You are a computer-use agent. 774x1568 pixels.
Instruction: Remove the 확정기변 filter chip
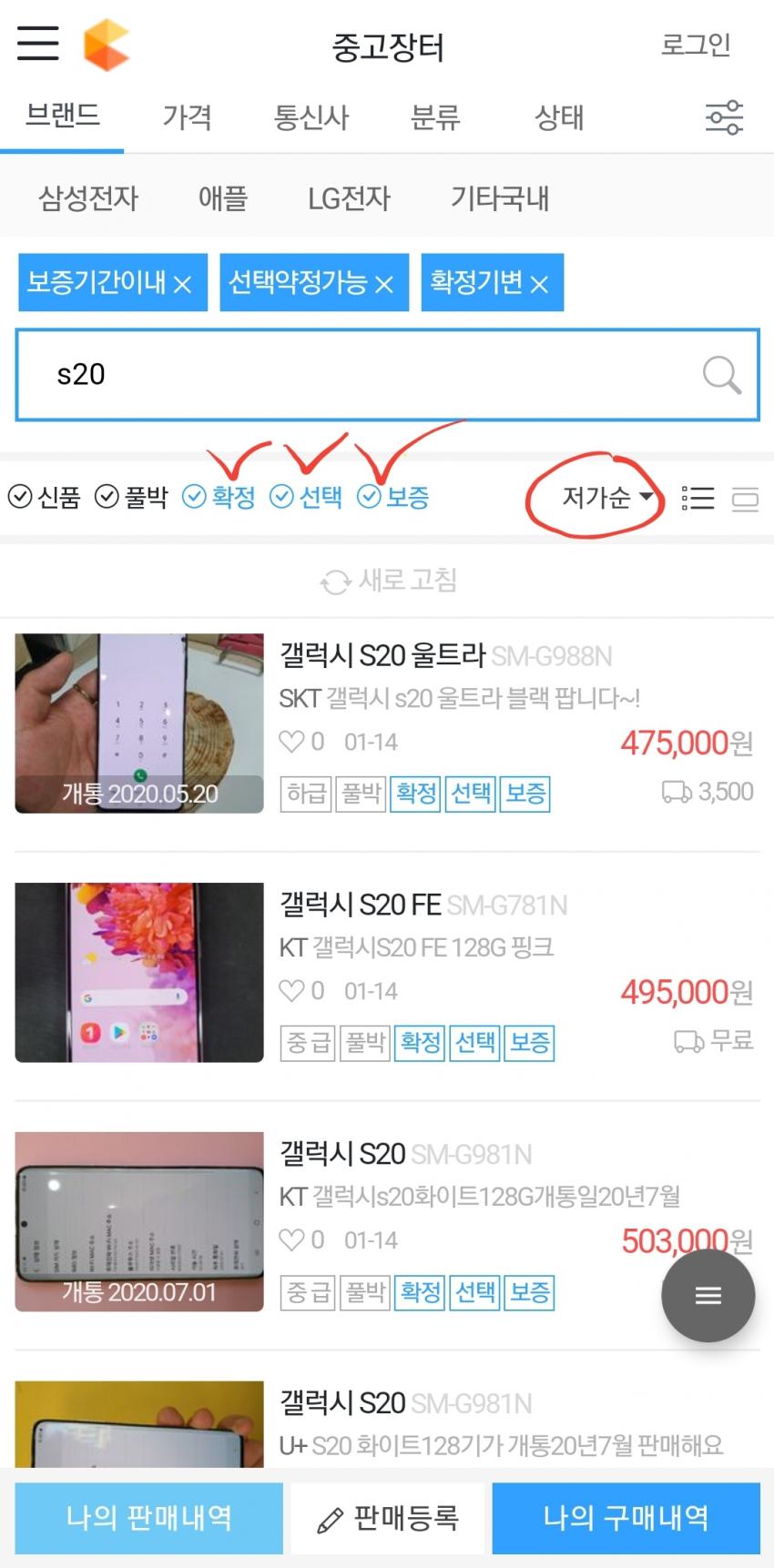coord(540,284)
